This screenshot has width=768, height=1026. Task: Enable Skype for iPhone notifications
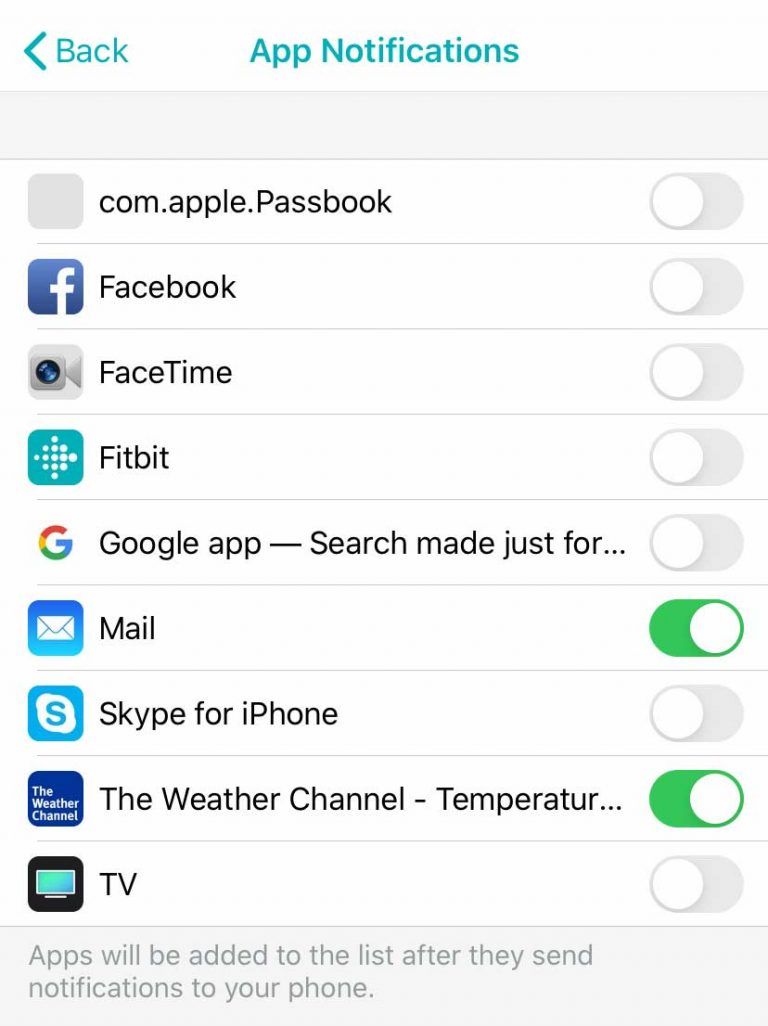click(x=695, y=714)
